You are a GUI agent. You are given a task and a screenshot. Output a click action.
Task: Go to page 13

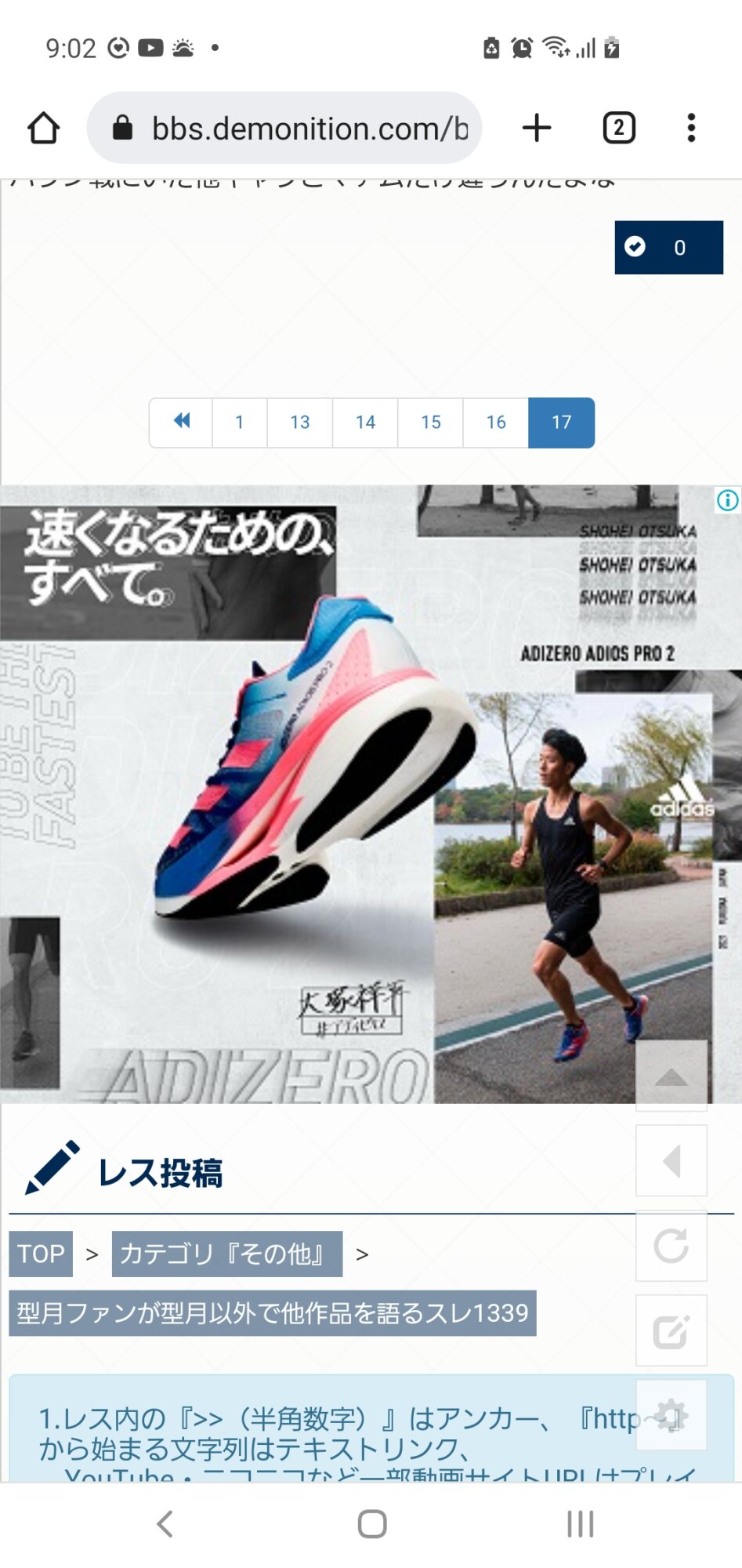[299, 422]
